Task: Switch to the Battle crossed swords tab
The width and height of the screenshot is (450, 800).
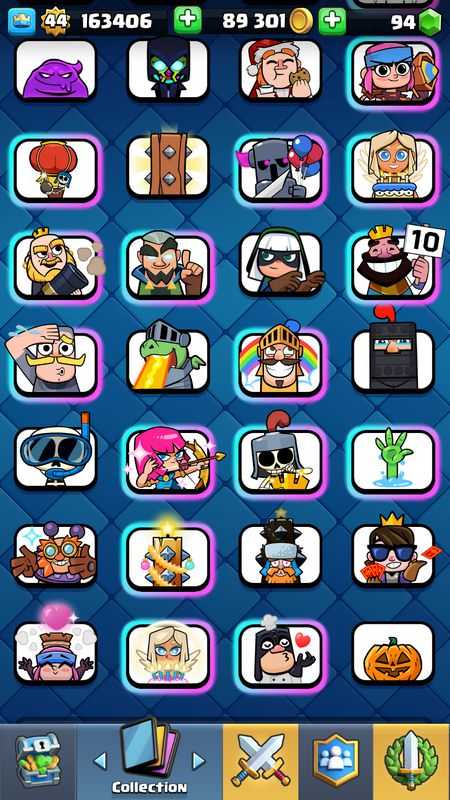Action: [x=261, y=762]
